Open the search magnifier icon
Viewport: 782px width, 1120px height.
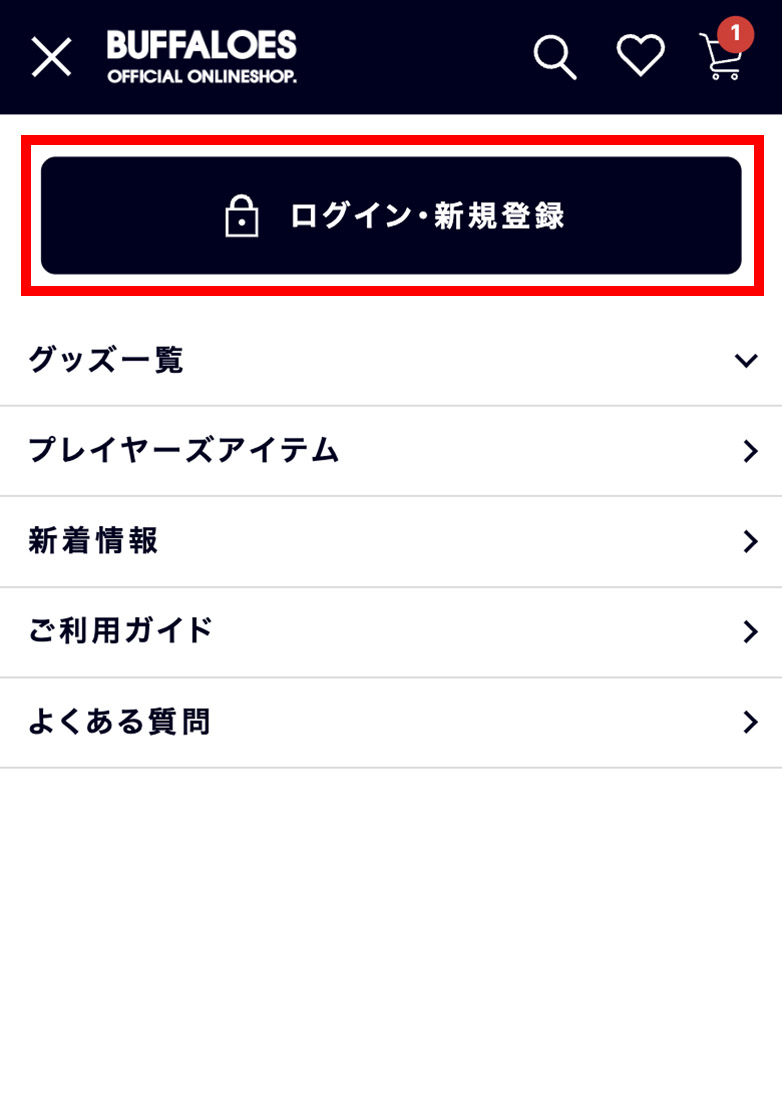point(554,56)
